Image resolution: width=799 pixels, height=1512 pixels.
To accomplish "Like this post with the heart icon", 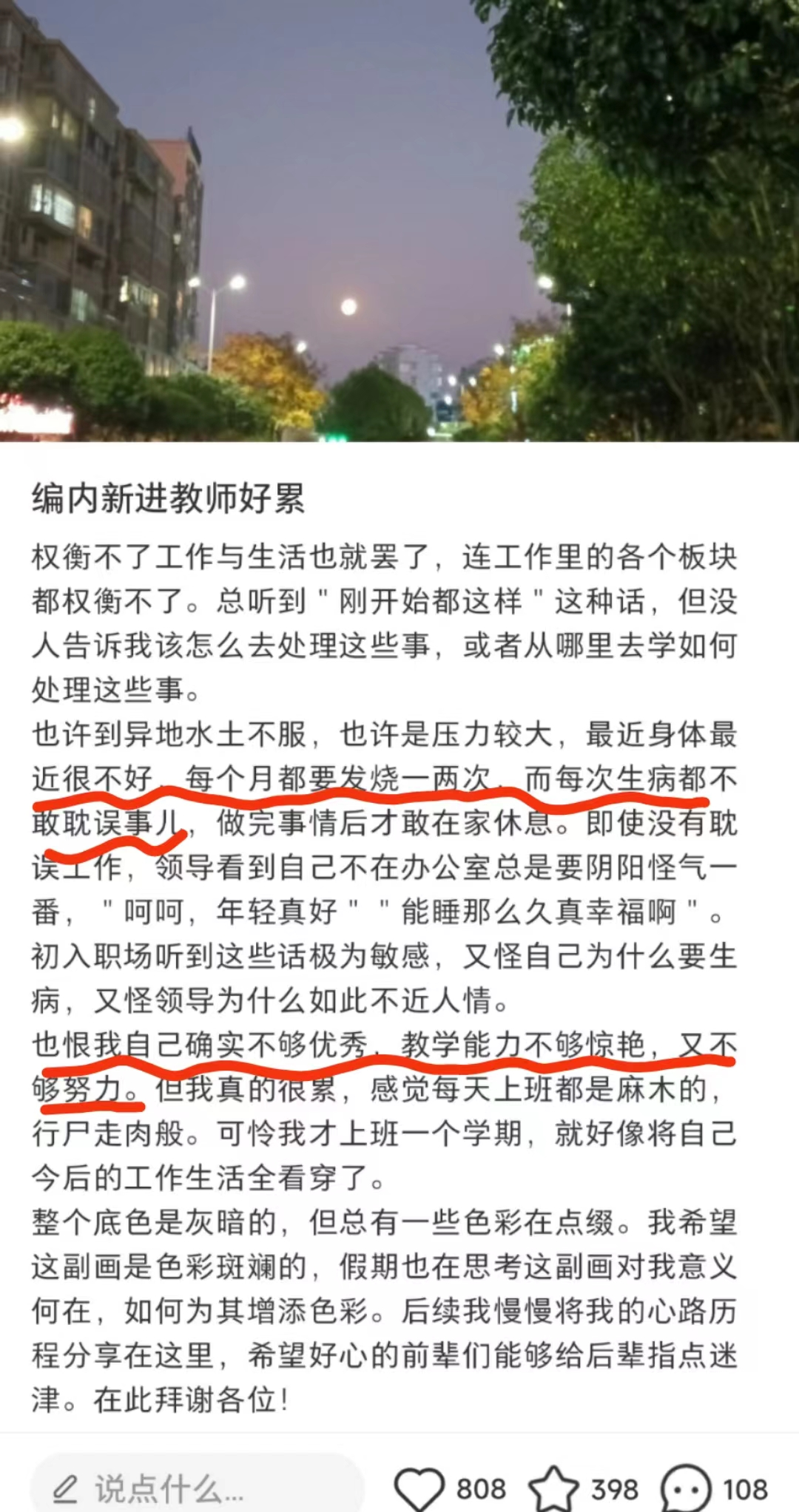I will tap(419, 1488).
